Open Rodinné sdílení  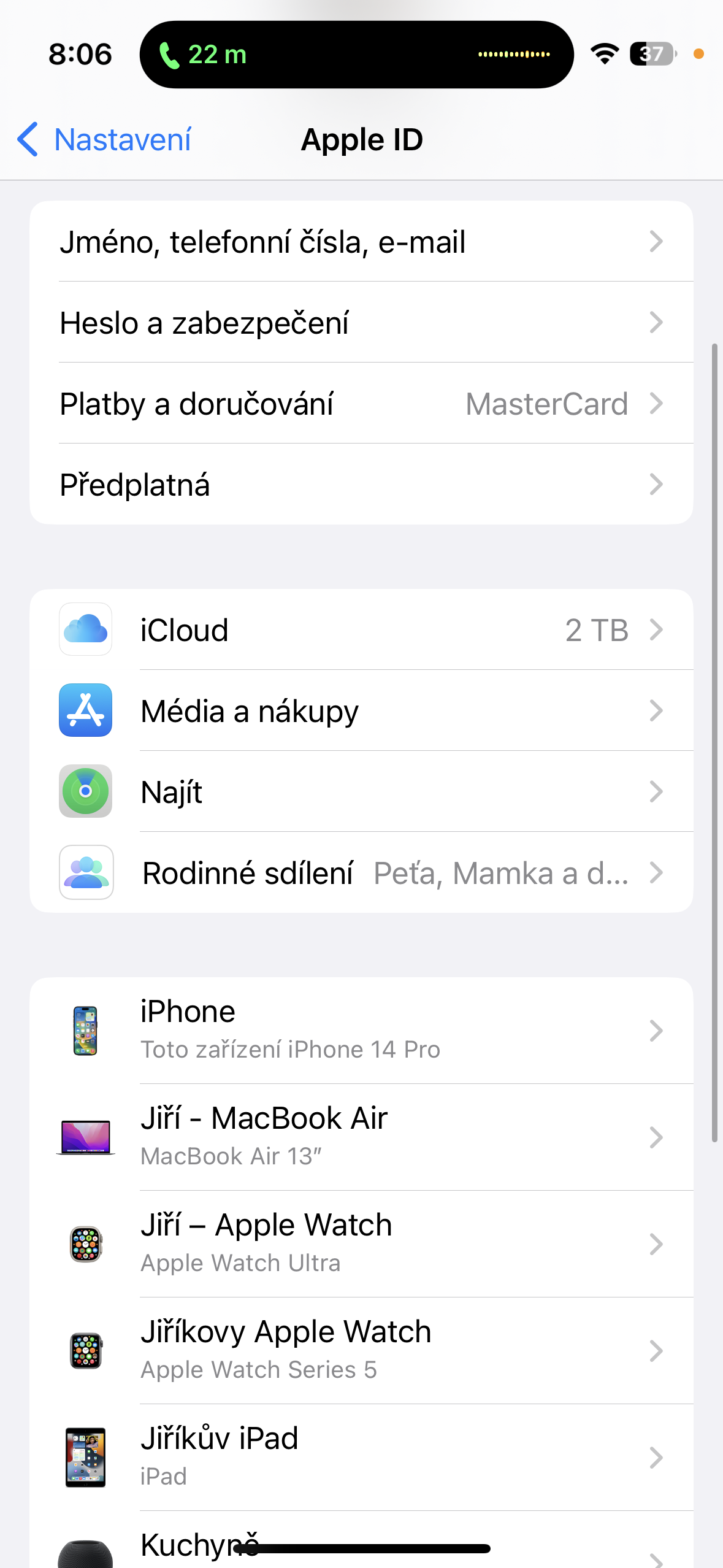click(361, 873)
